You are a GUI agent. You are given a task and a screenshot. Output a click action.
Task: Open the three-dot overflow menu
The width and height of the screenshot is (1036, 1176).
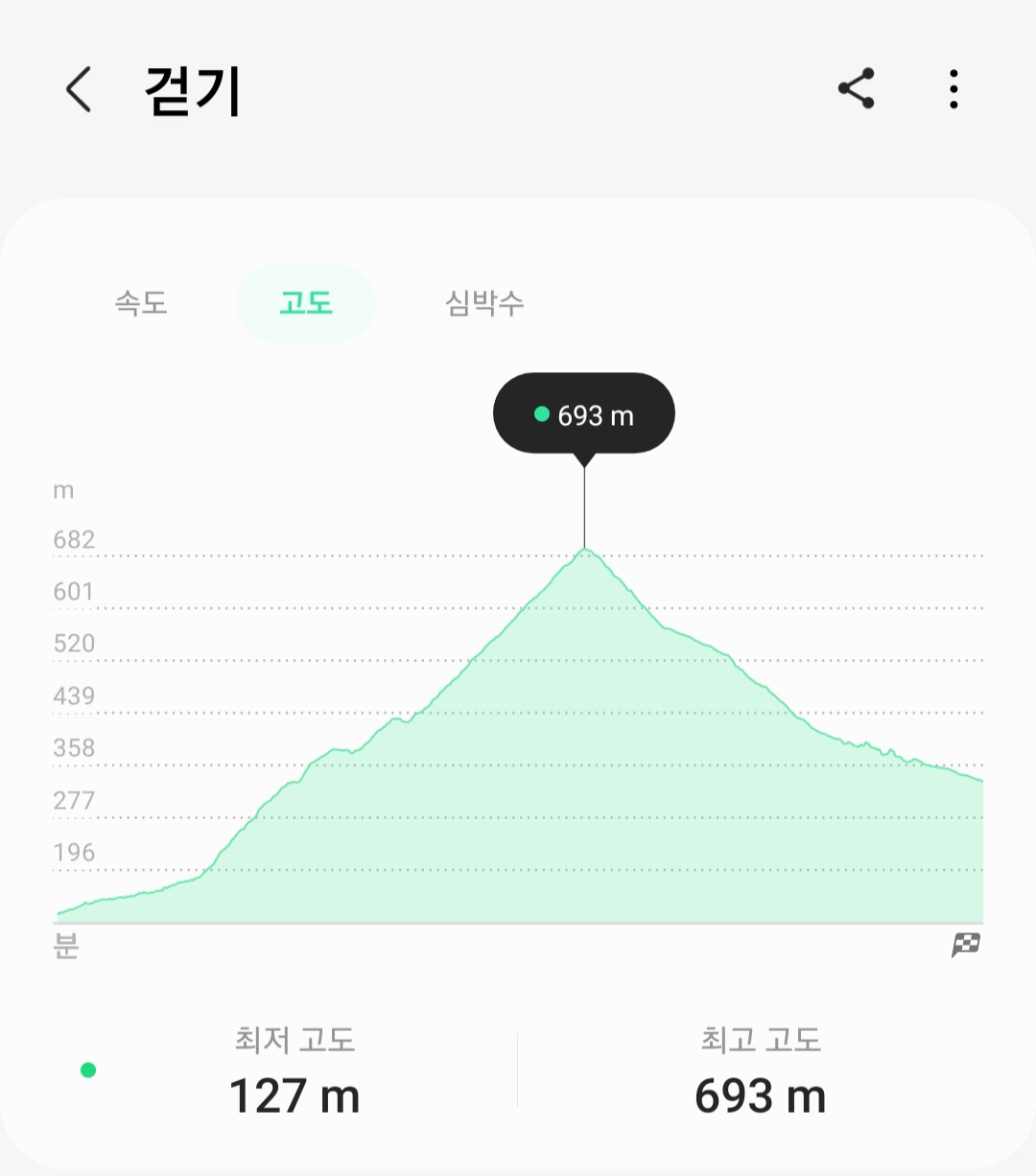click(x=953, y=89)
